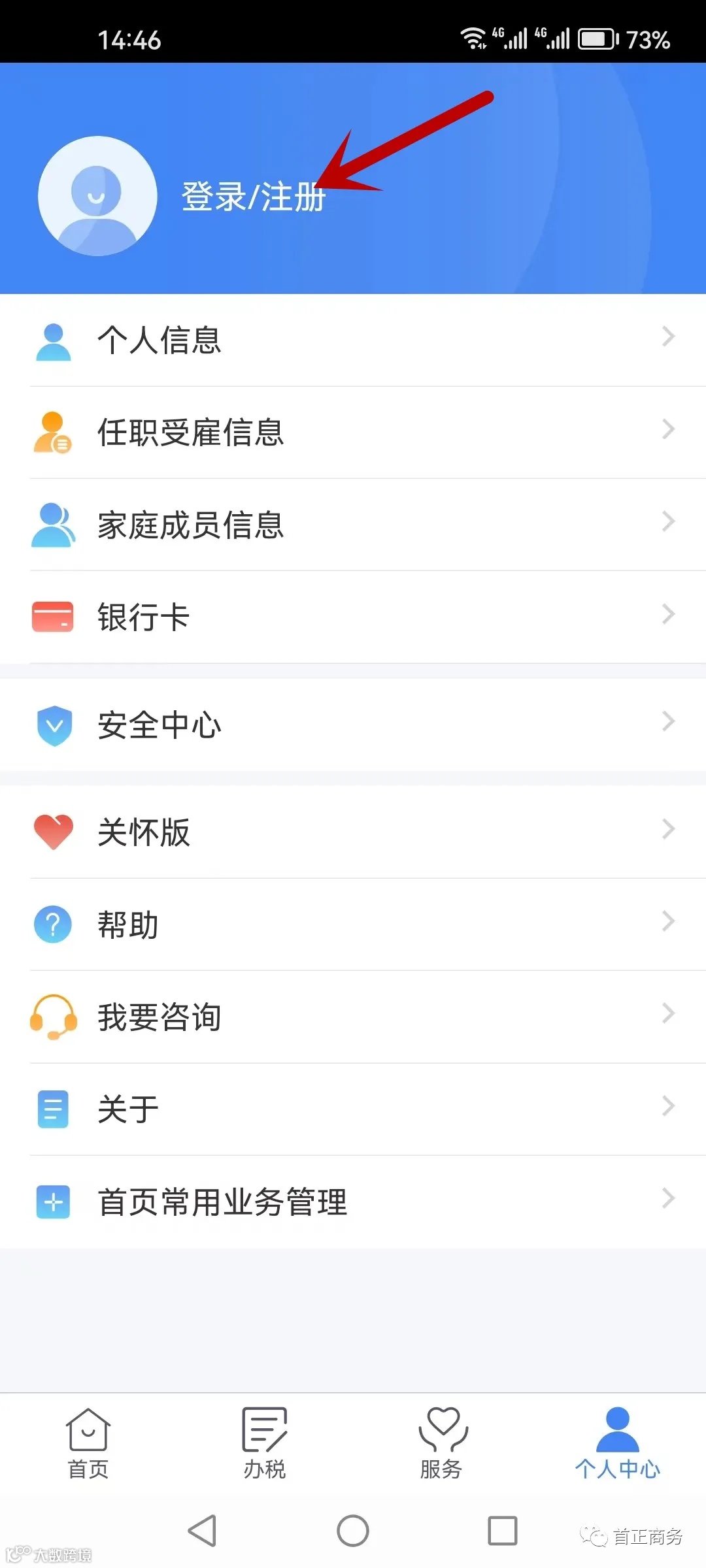This screenshot has height=1568, width=706.
Task: Open 我要咨询 consultation
Action: (353, 1017)
